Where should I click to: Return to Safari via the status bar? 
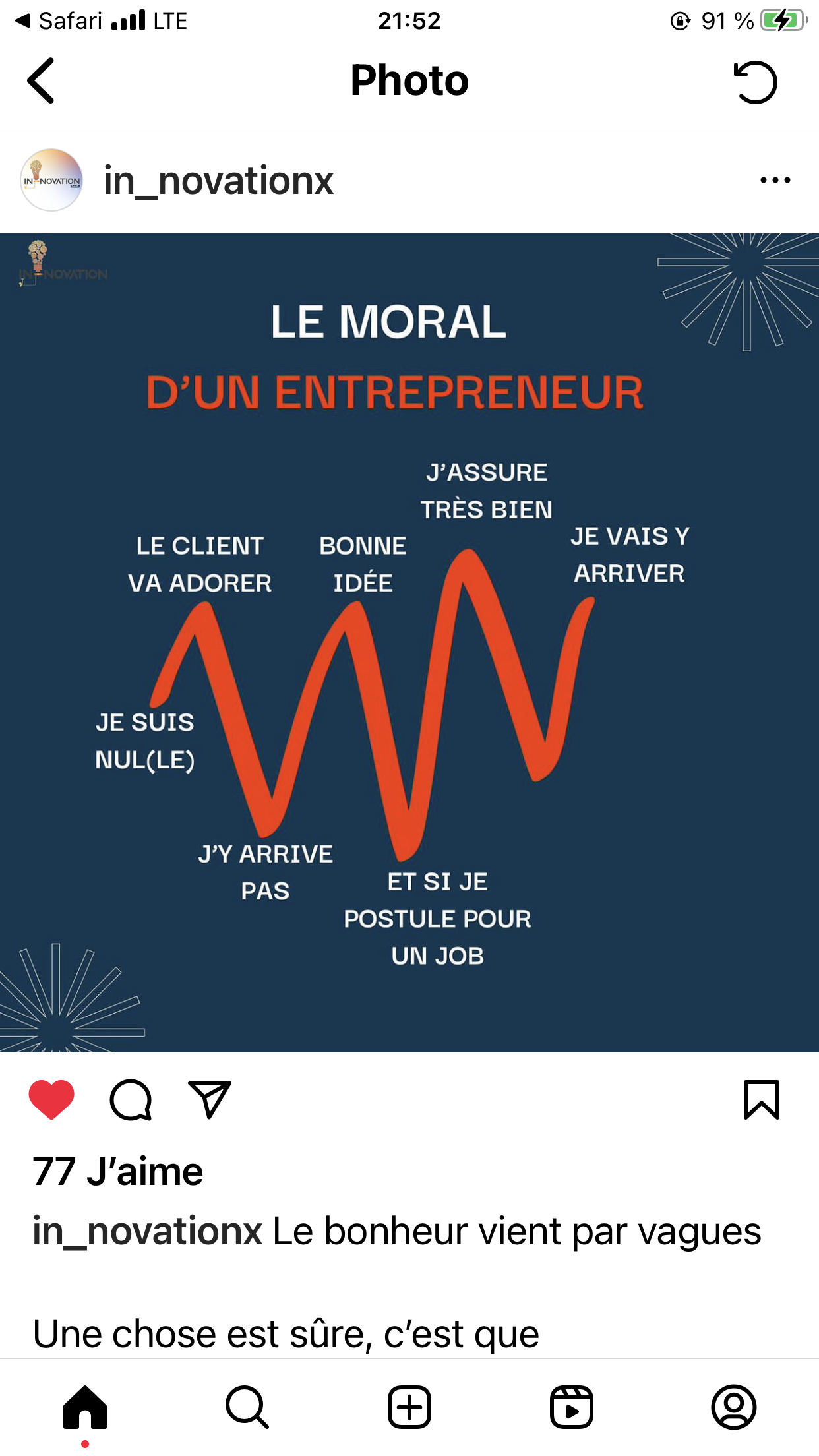pyautogui.click(x=58, y=21)
